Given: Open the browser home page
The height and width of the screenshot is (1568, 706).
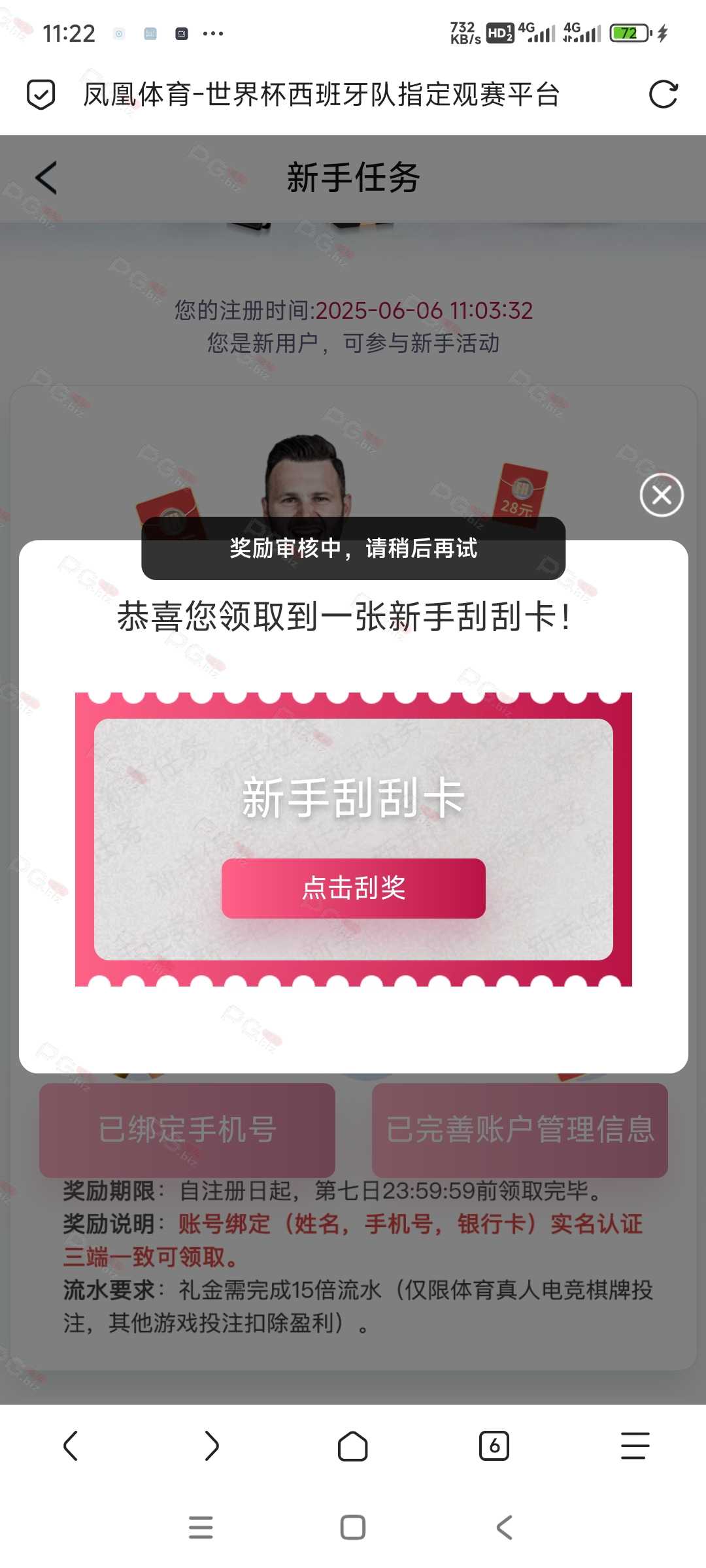Looking at the screenshot, I should (x=353, y=1446).
